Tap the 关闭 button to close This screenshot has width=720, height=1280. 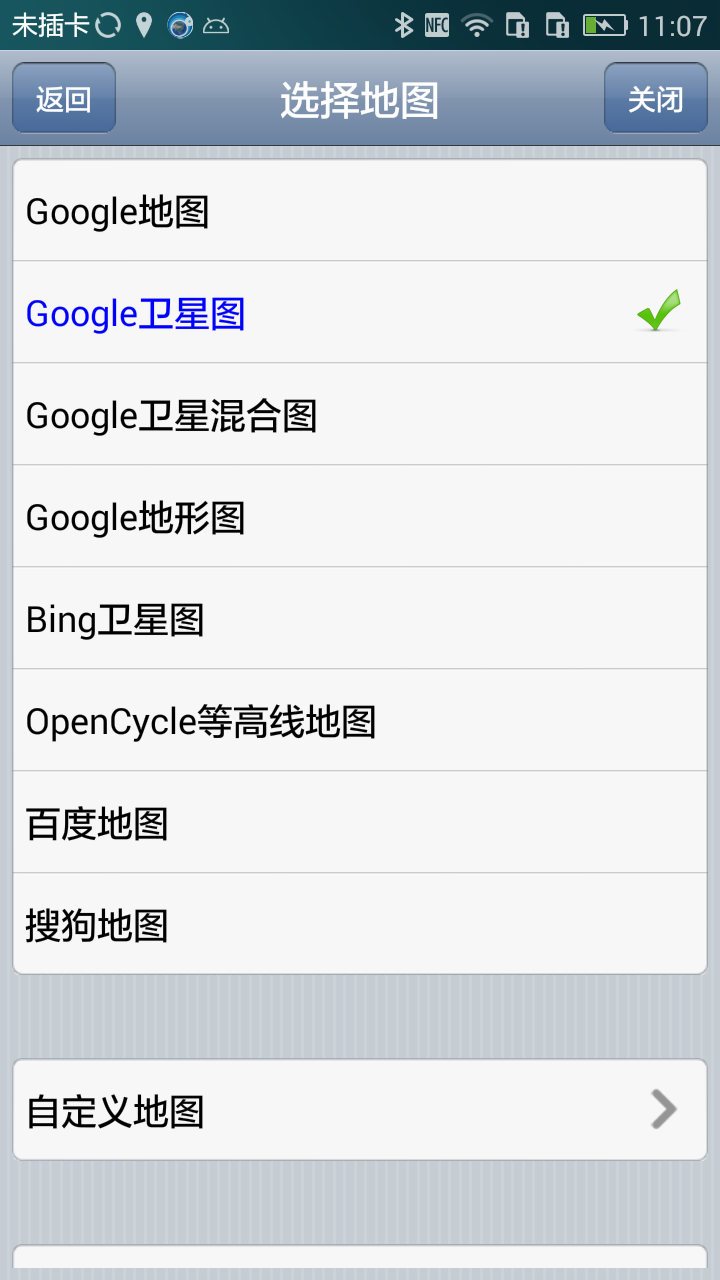(656, 98)
